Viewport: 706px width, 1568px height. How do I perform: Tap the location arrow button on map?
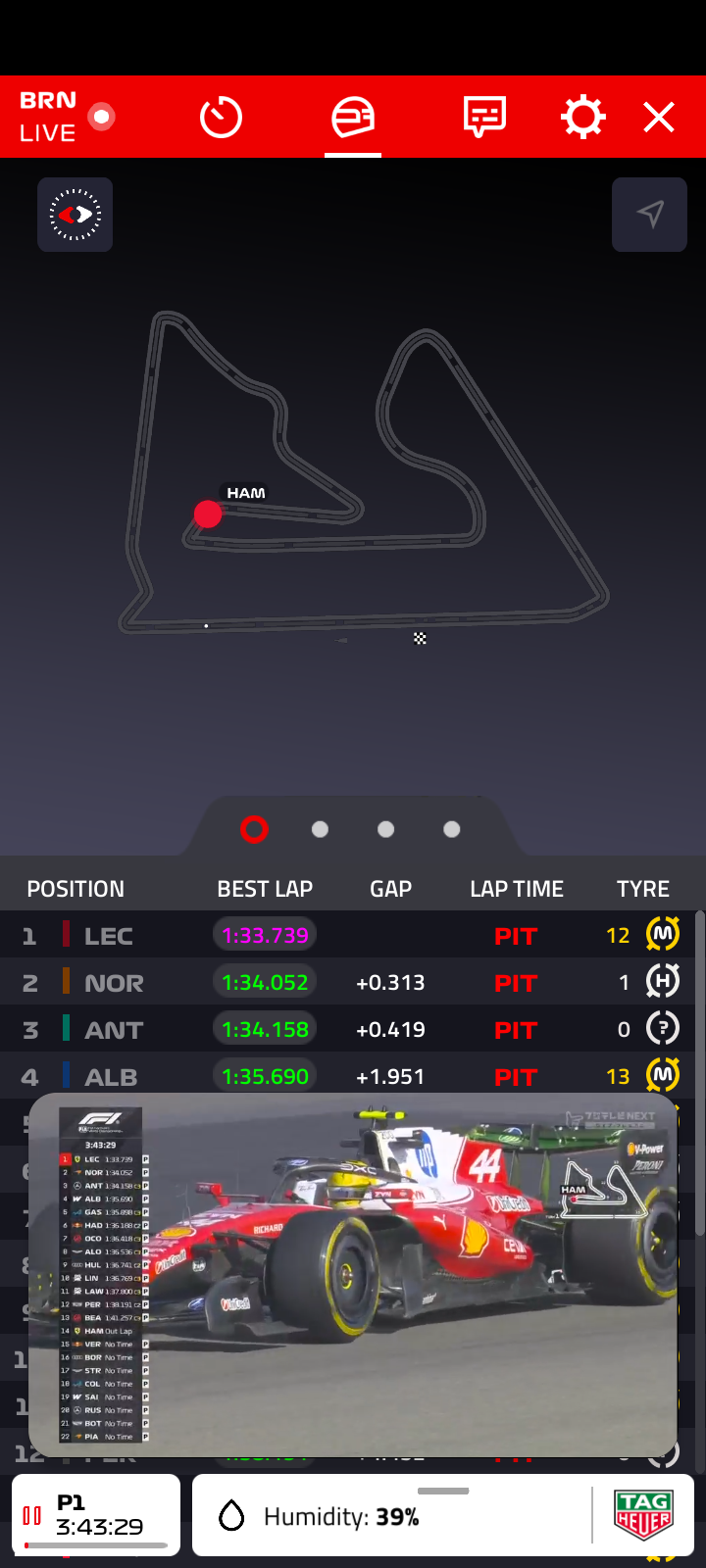(649, 215)
